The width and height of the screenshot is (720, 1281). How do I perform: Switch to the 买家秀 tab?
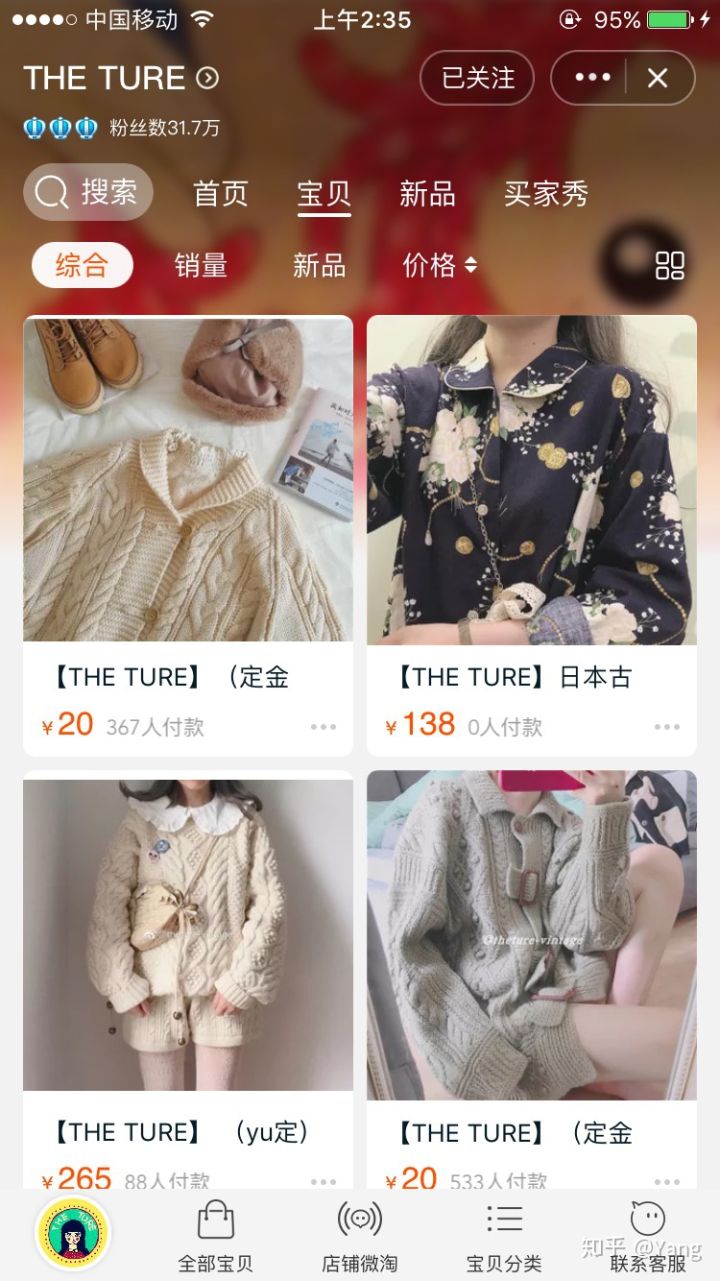tap(545, 193)
